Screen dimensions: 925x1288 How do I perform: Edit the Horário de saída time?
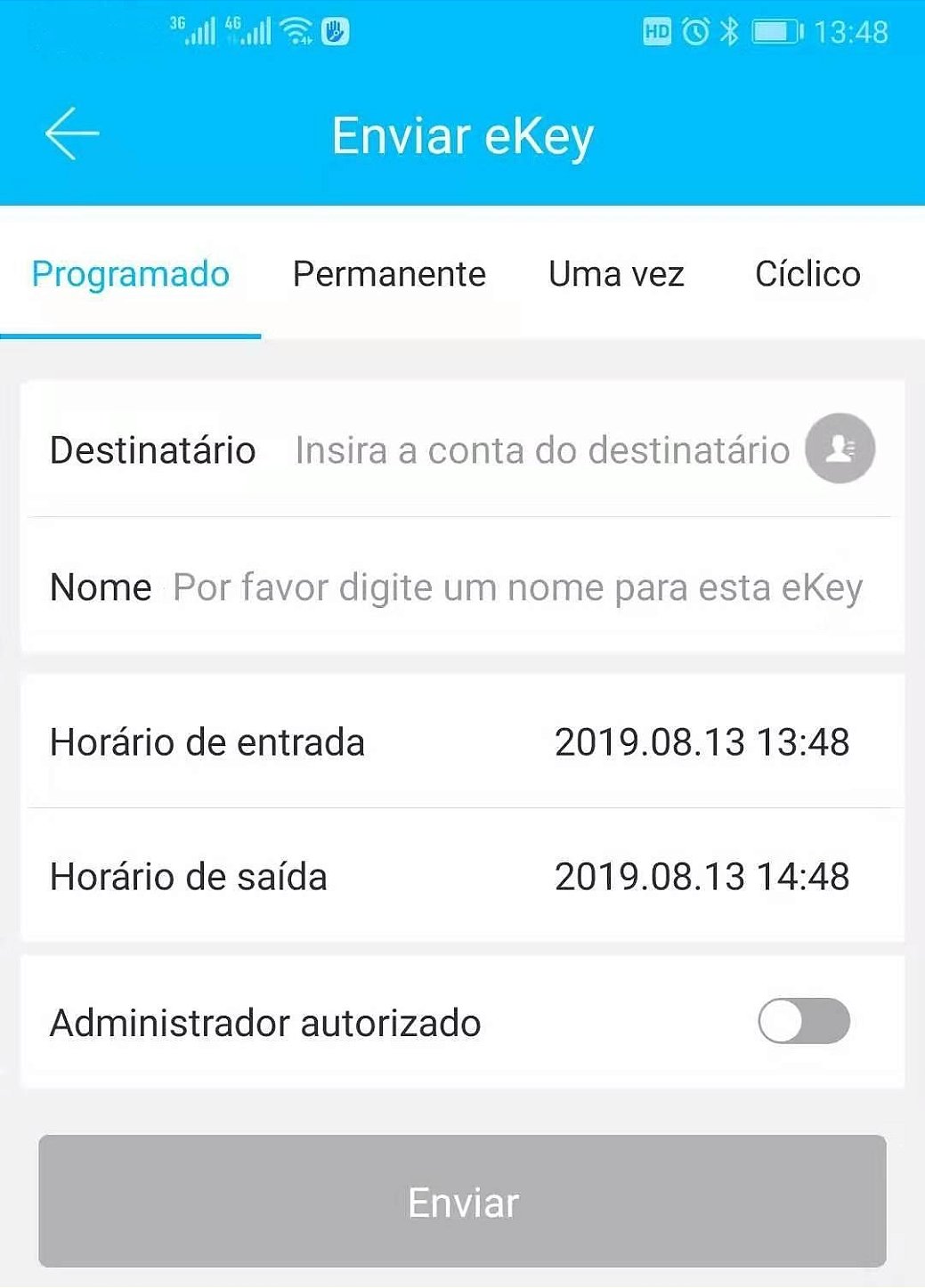702,877
